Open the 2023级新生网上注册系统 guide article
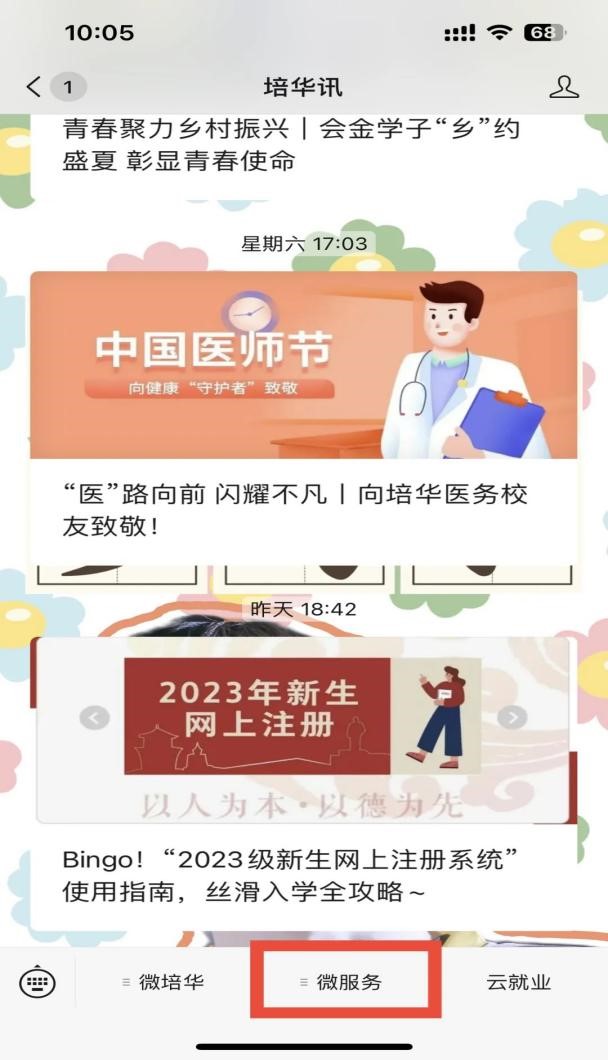The width and height of the screenshot is (608, 1060). coord(304,872)
